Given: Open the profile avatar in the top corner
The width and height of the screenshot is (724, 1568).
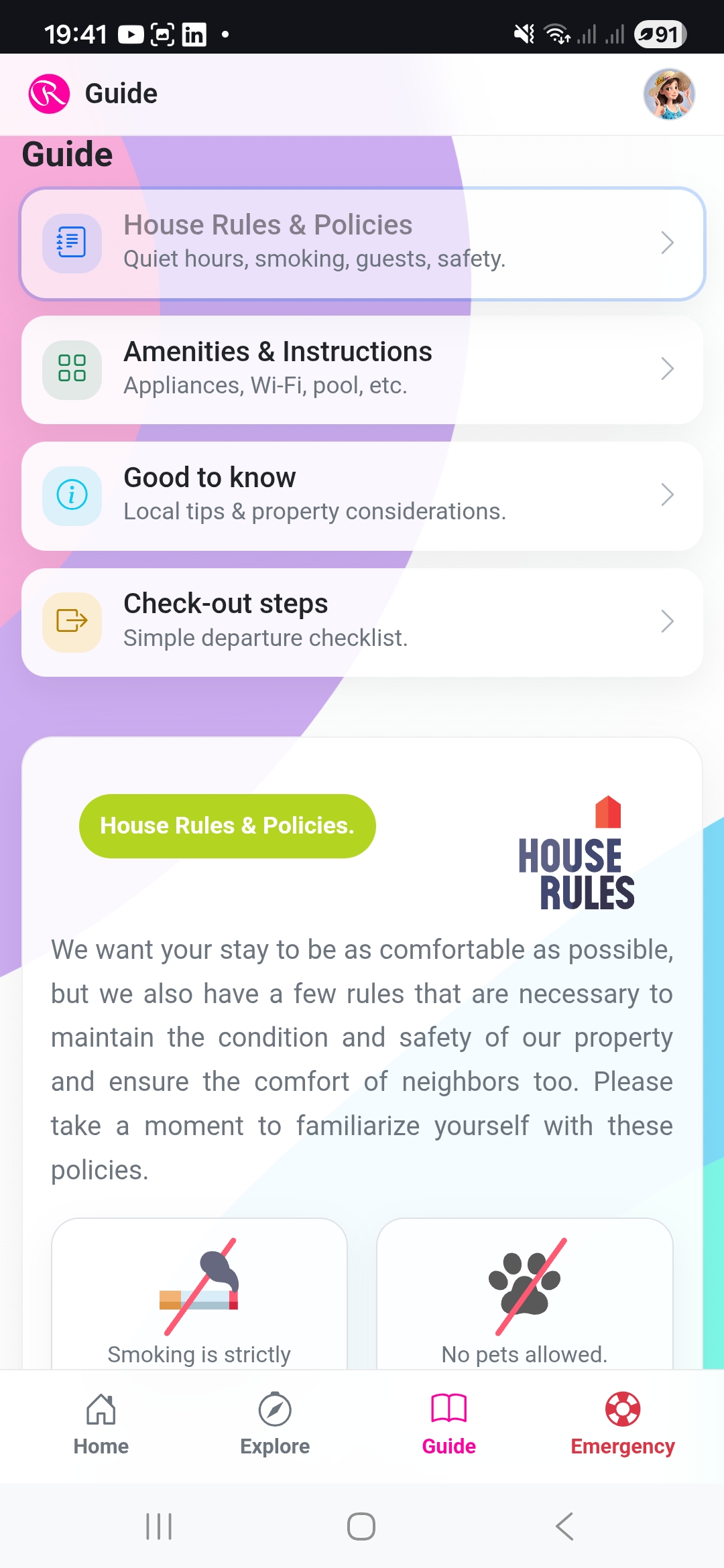Looking at the screenshot, I should (668, 94).
